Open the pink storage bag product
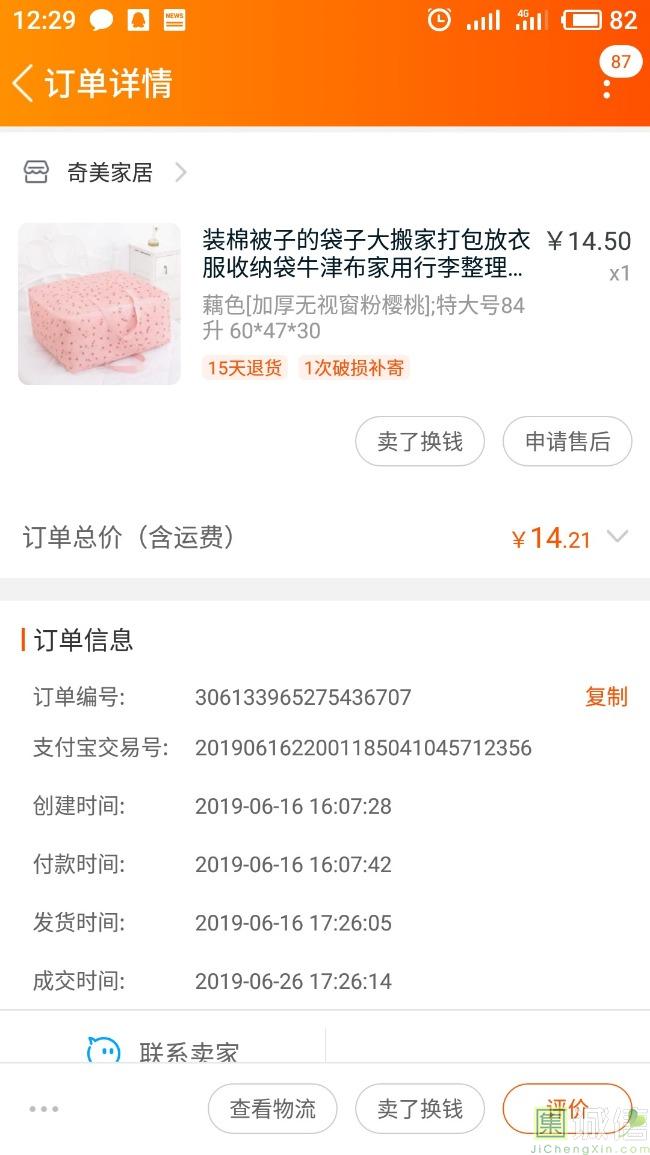Image resolution: width=650 pixels, height=1155 pixels. pyautogui.click(x=99, y=304)
